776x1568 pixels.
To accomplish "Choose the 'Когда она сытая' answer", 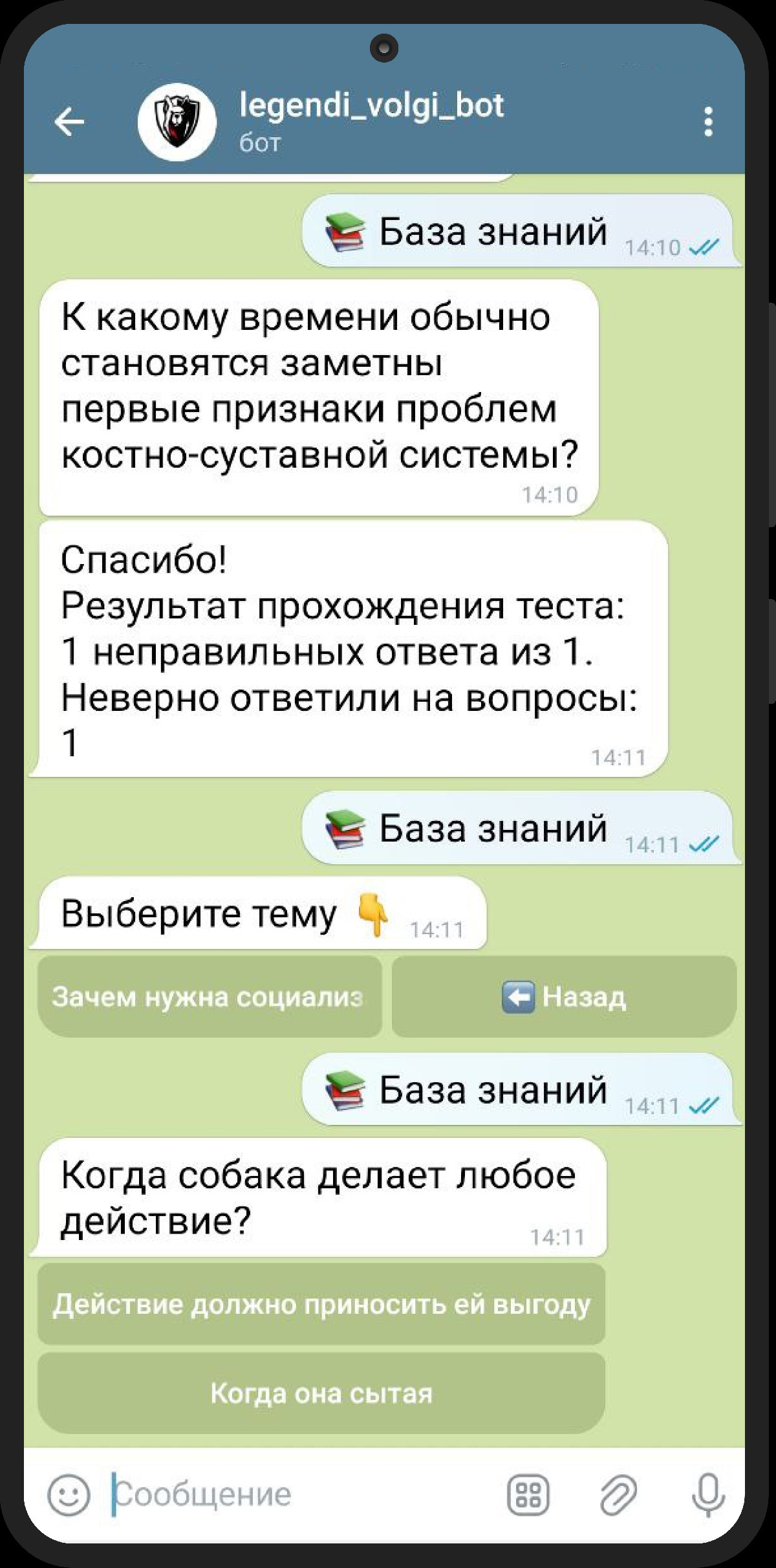I will point(321,1393).
